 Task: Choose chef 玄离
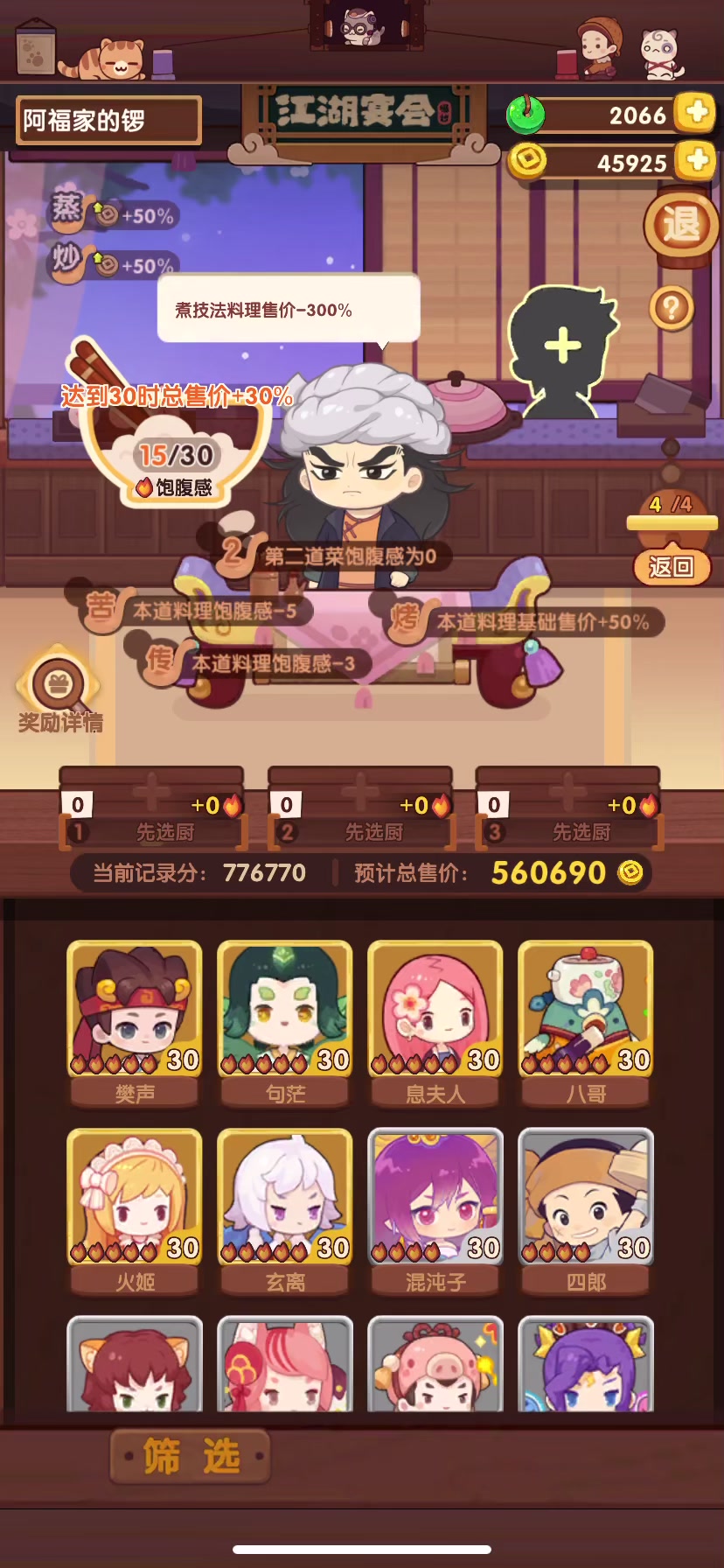point(285,1212)
